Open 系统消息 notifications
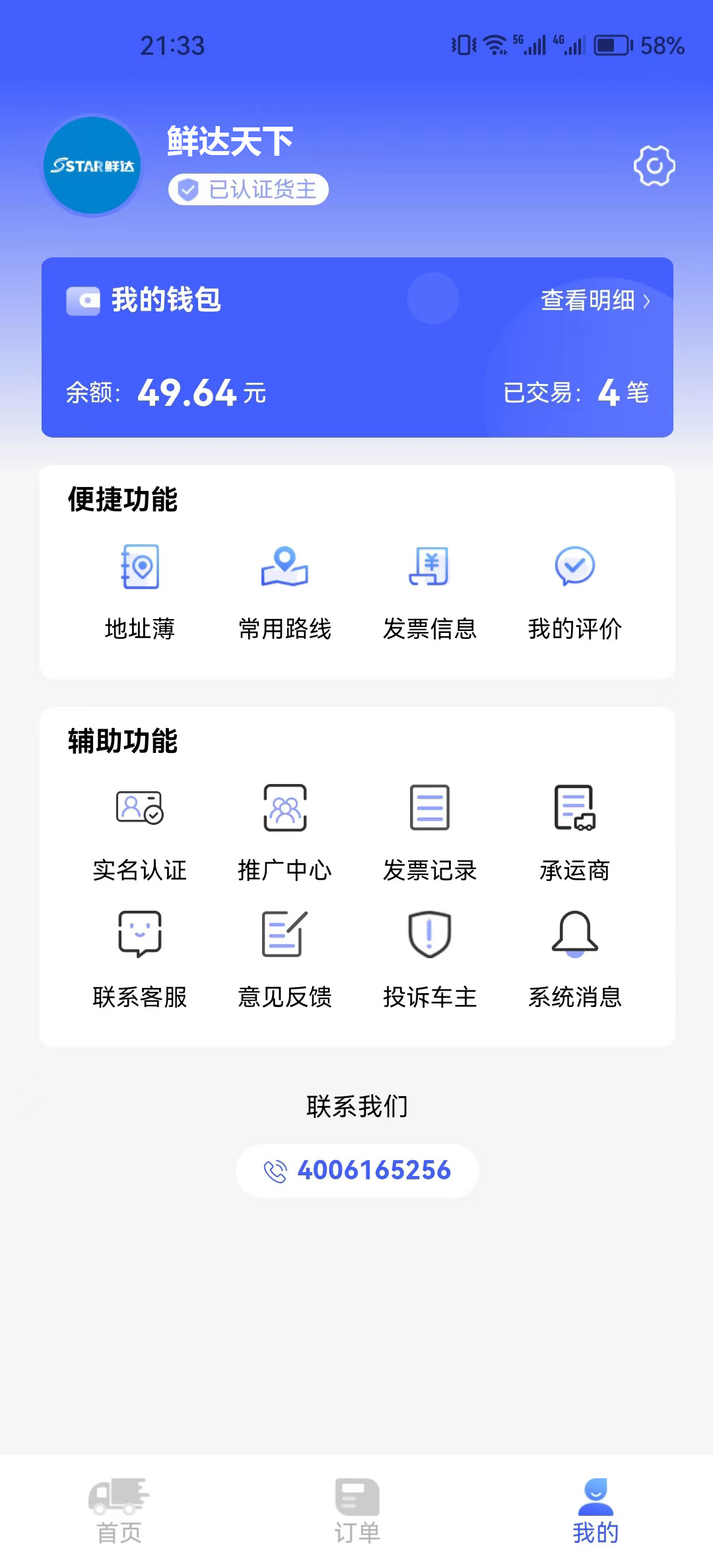This screenshot has height=1568, width=713. click(x=574, y=958)
